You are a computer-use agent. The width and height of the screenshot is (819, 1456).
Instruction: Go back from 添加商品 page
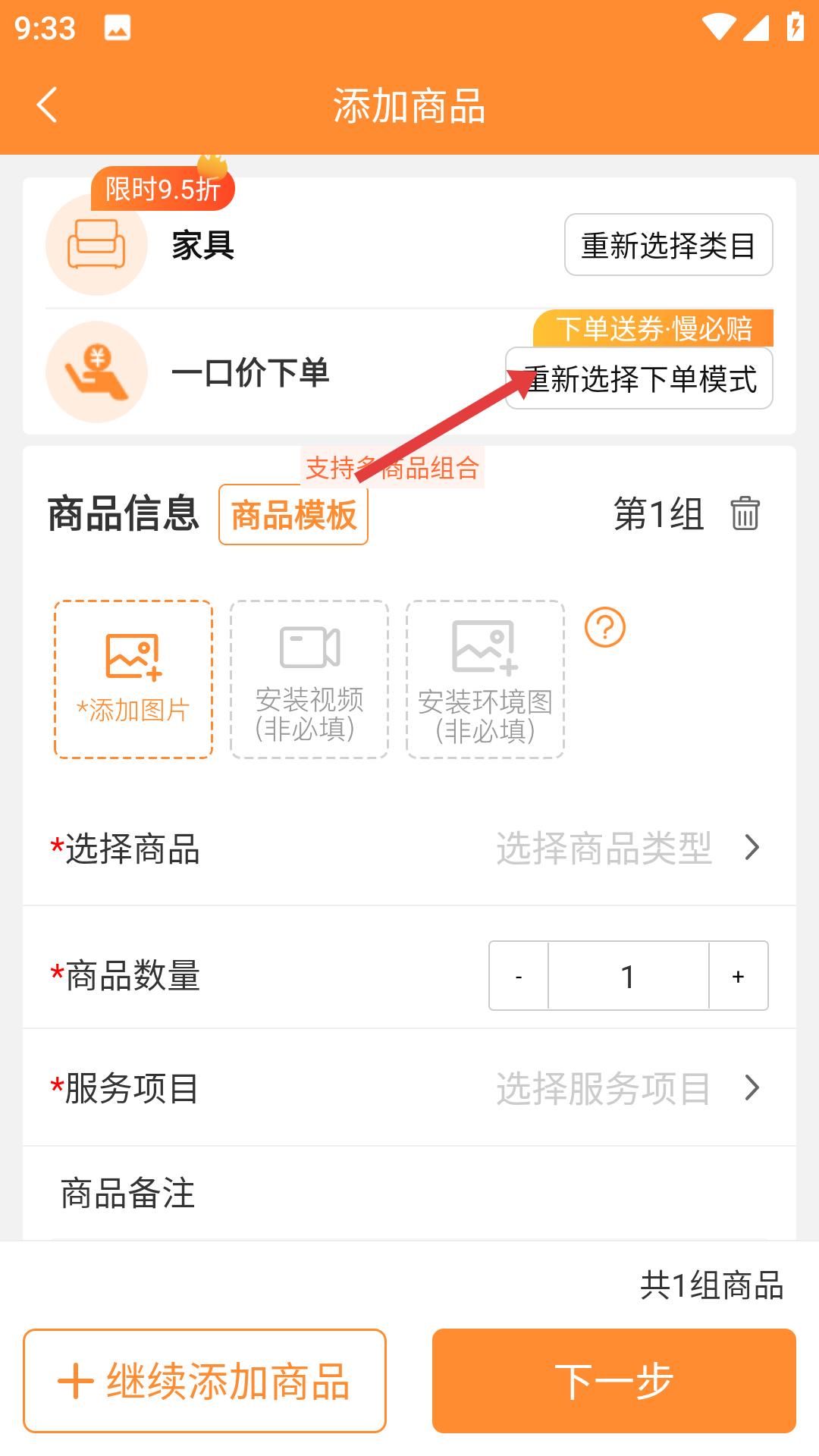(47, 105)
